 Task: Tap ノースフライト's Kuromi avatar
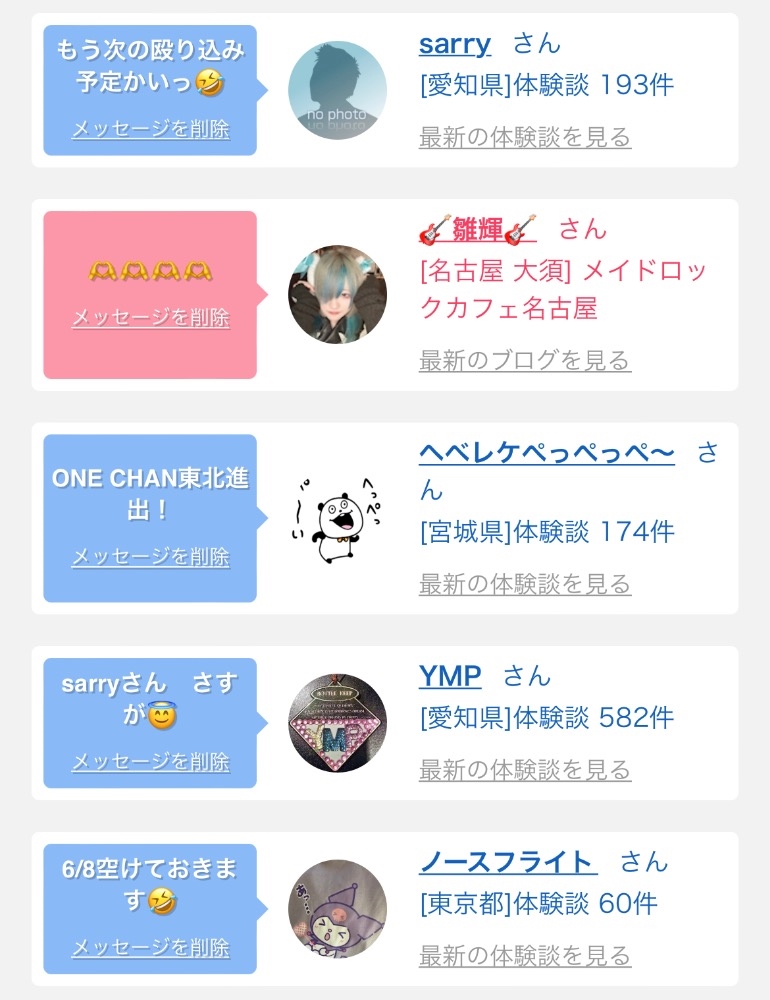[337, 909]
